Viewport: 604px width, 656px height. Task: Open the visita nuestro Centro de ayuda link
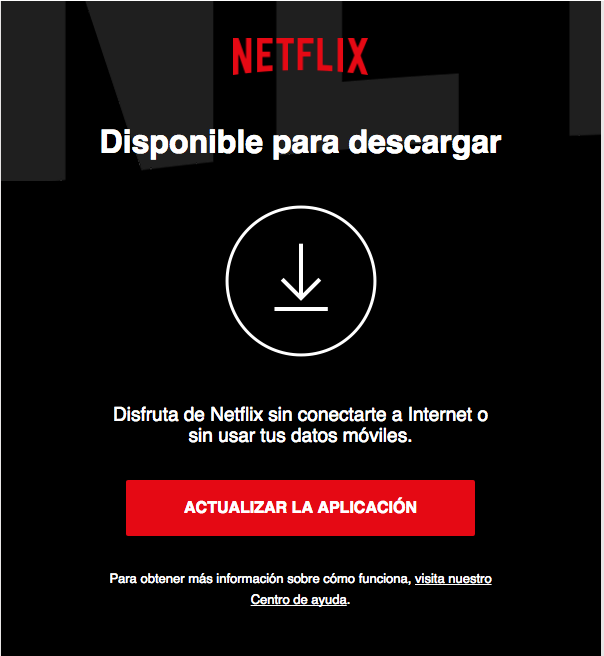[x=453, y=579]
